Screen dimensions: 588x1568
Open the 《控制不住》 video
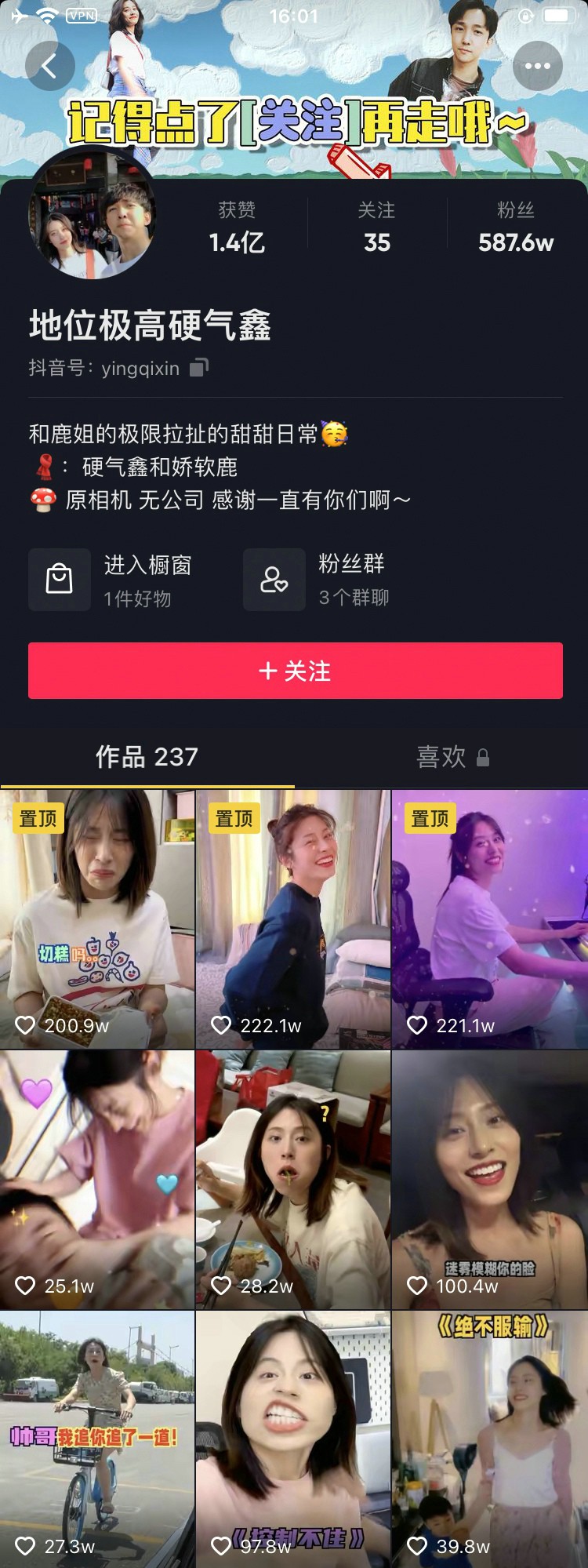293,1439
